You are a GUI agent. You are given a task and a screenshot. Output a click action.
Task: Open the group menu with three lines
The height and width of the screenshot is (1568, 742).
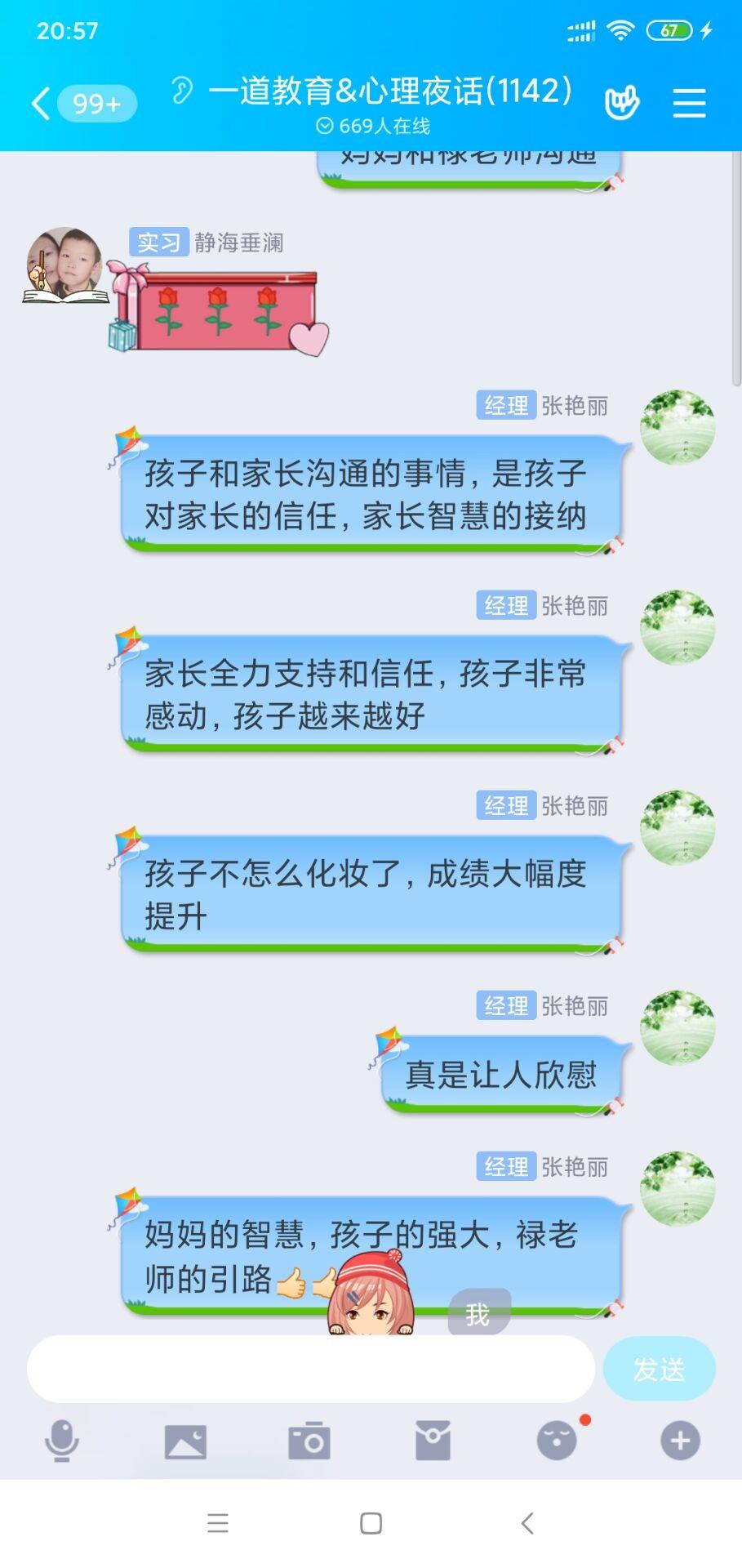coord(689,103)
